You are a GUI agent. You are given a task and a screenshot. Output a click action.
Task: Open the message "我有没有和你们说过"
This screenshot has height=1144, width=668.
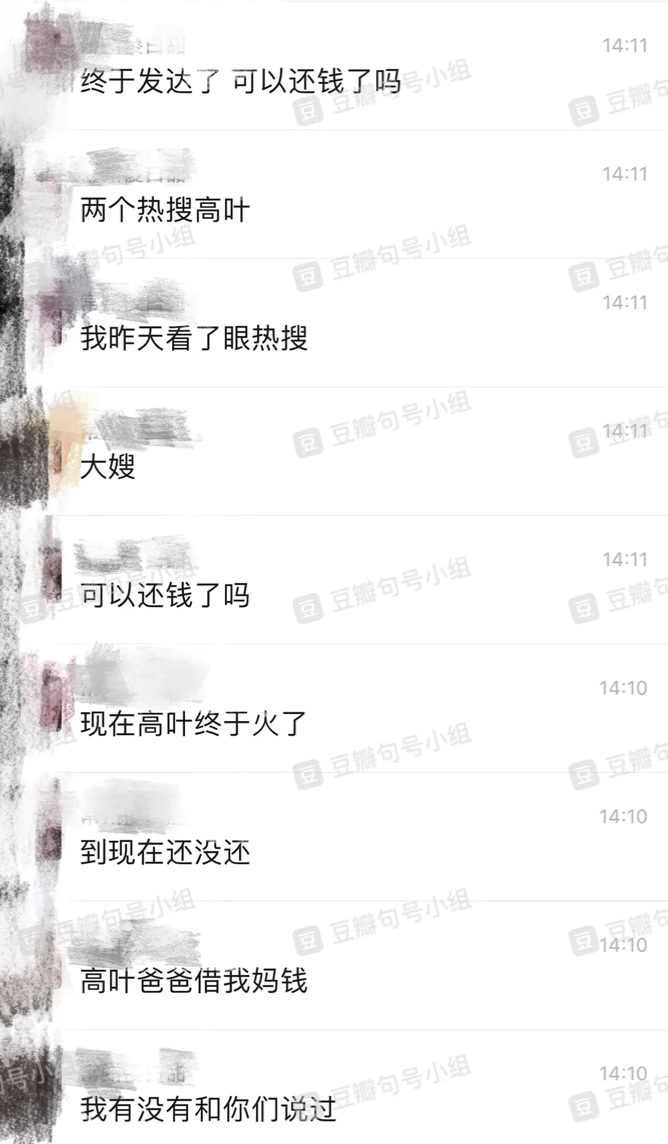[334, 1087]
